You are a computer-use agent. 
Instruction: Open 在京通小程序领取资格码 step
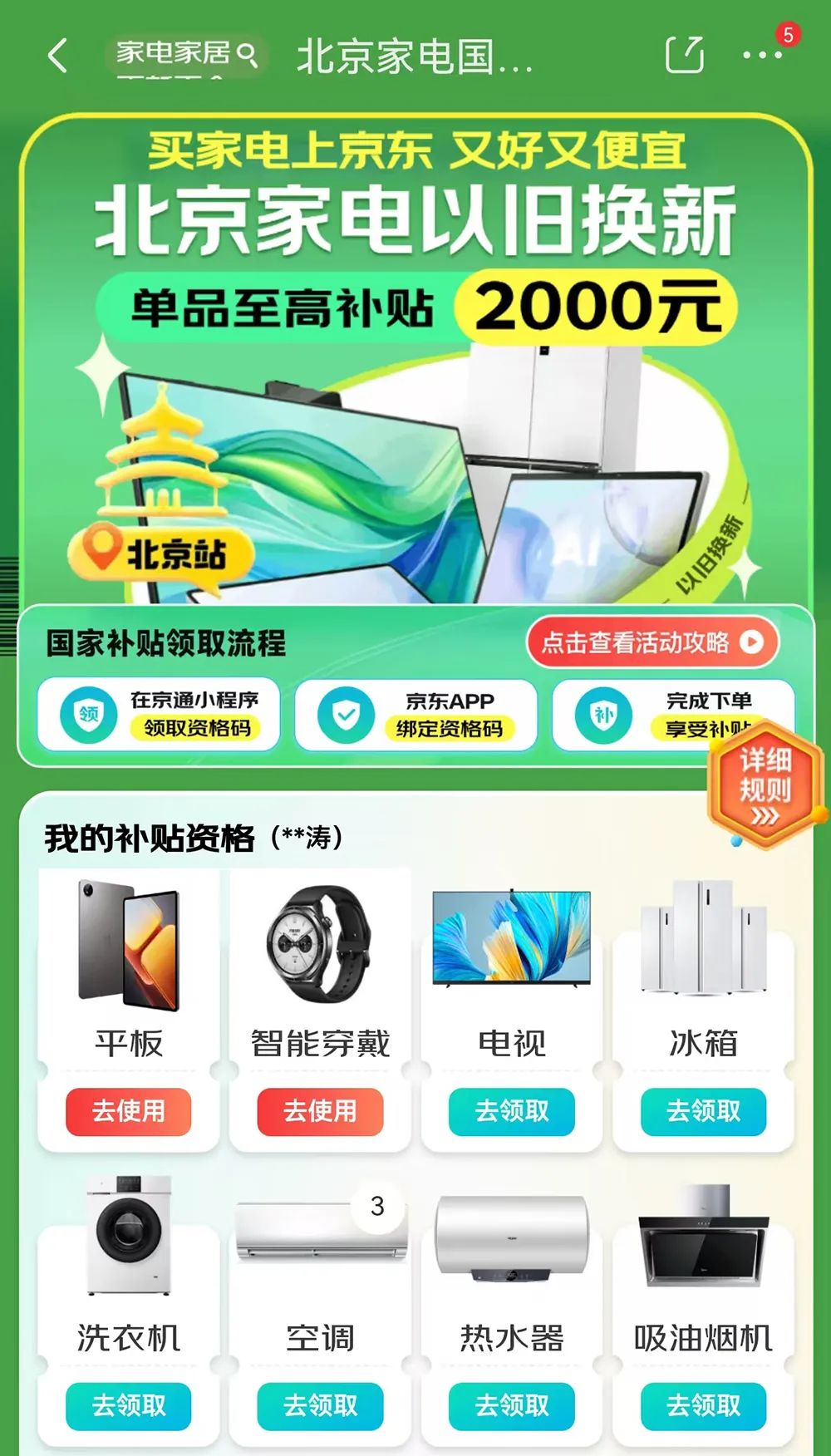tap(158, 715)
